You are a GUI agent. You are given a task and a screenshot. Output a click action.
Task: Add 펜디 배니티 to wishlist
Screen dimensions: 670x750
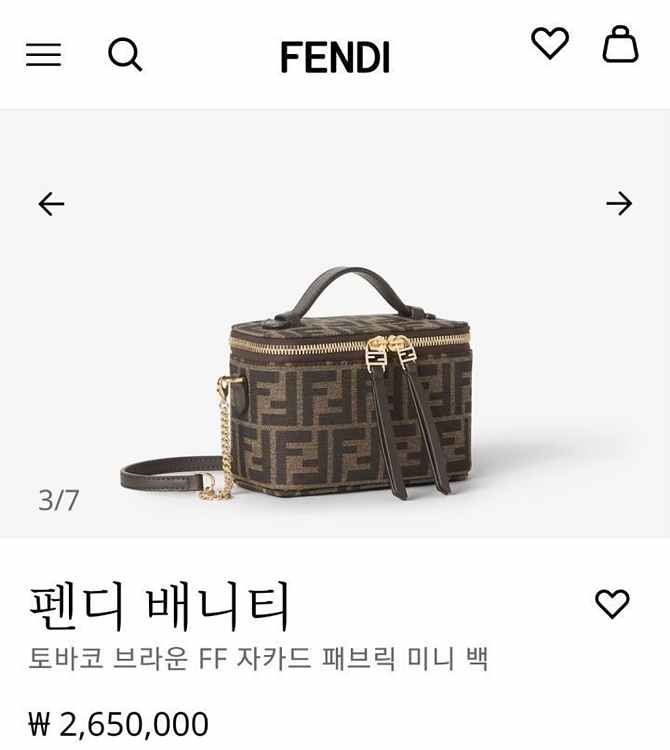pyautogui.click(x=612, y=603)
